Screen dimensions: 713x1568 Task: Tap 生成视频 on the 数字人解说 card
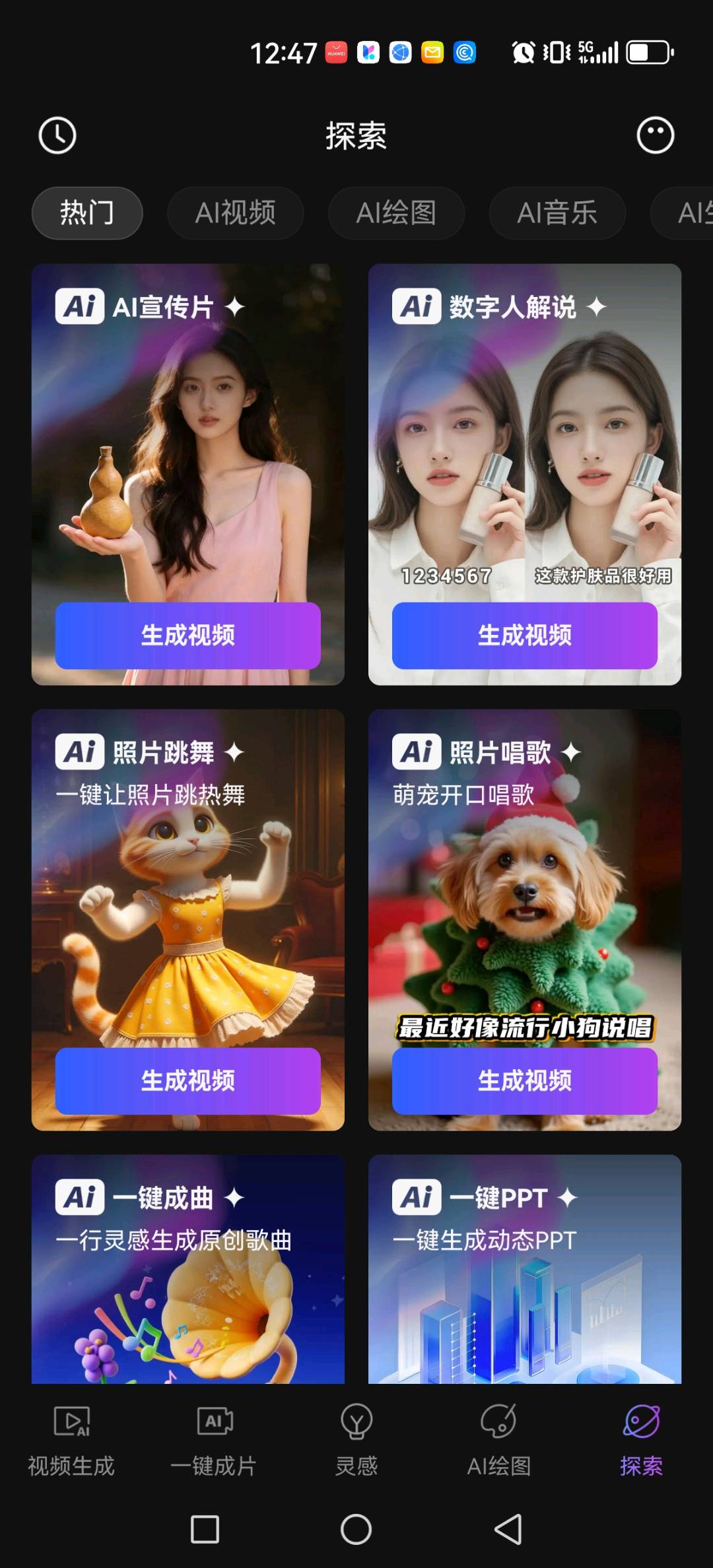(x=525, y=636)
